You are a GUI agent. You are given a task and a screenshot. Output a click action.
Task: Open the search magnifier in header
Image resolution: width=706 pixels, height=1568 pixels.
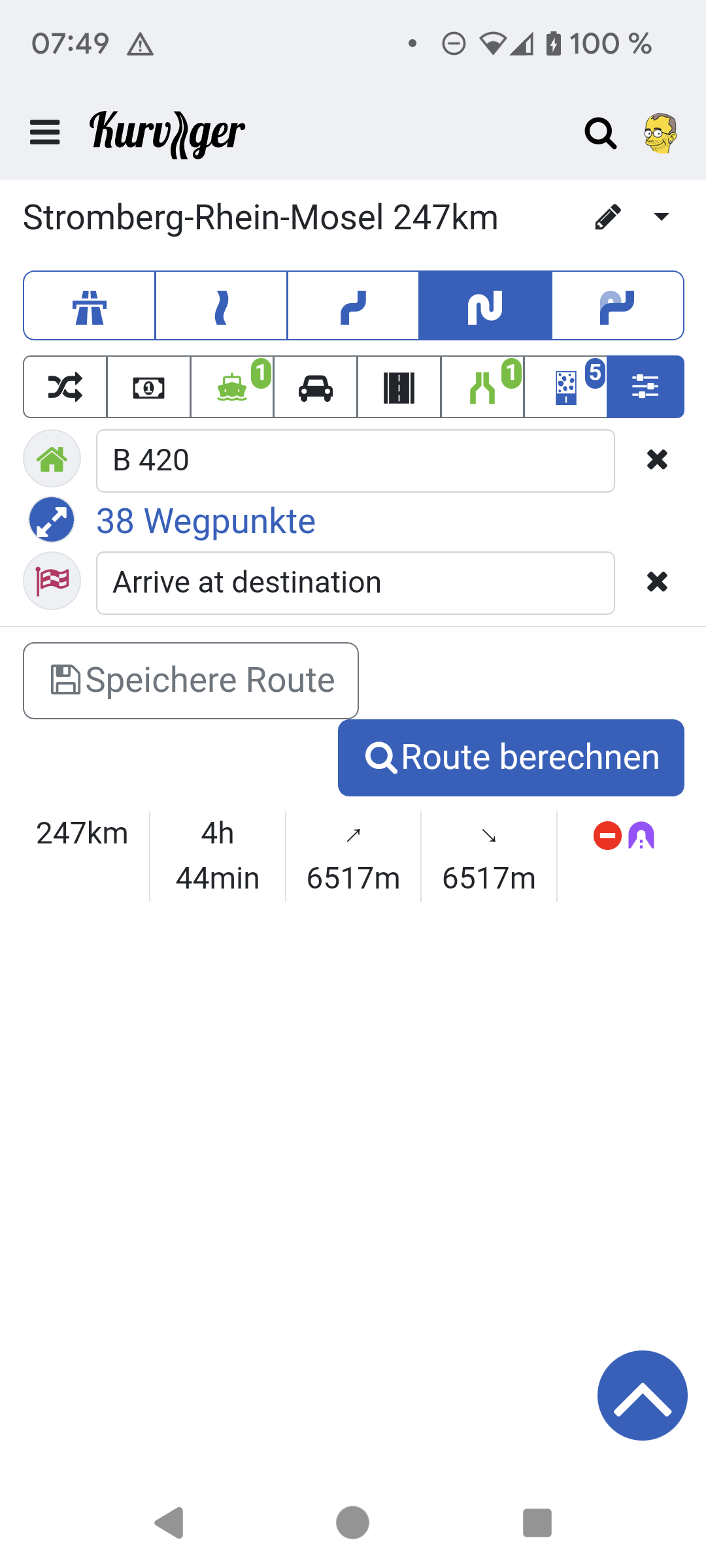point(600,133)
